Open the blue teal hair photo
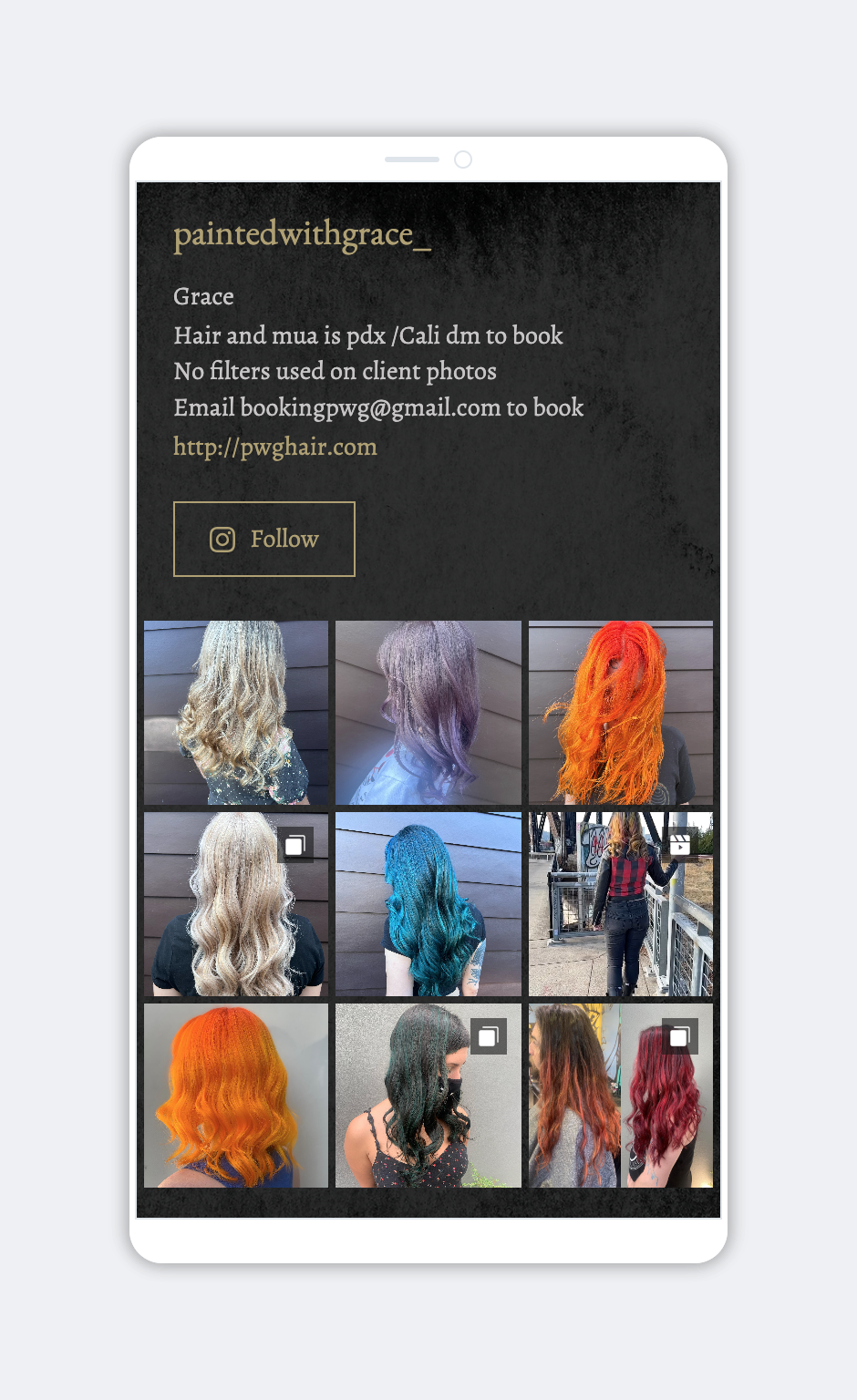Viewport: 857px width, 1400px height. 428,904
